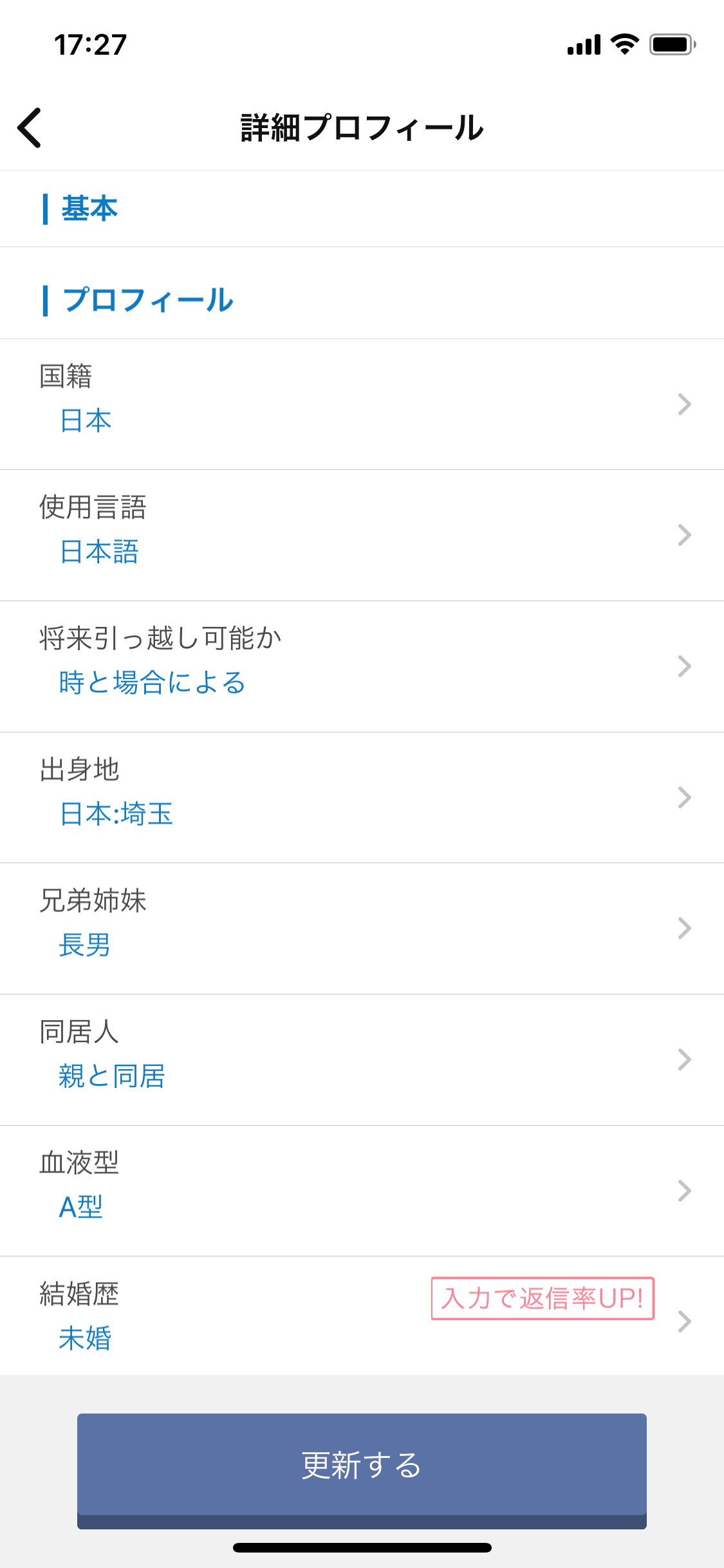Open 出身地 selection row
724x1568 pixels.
[x=362, y=798]
